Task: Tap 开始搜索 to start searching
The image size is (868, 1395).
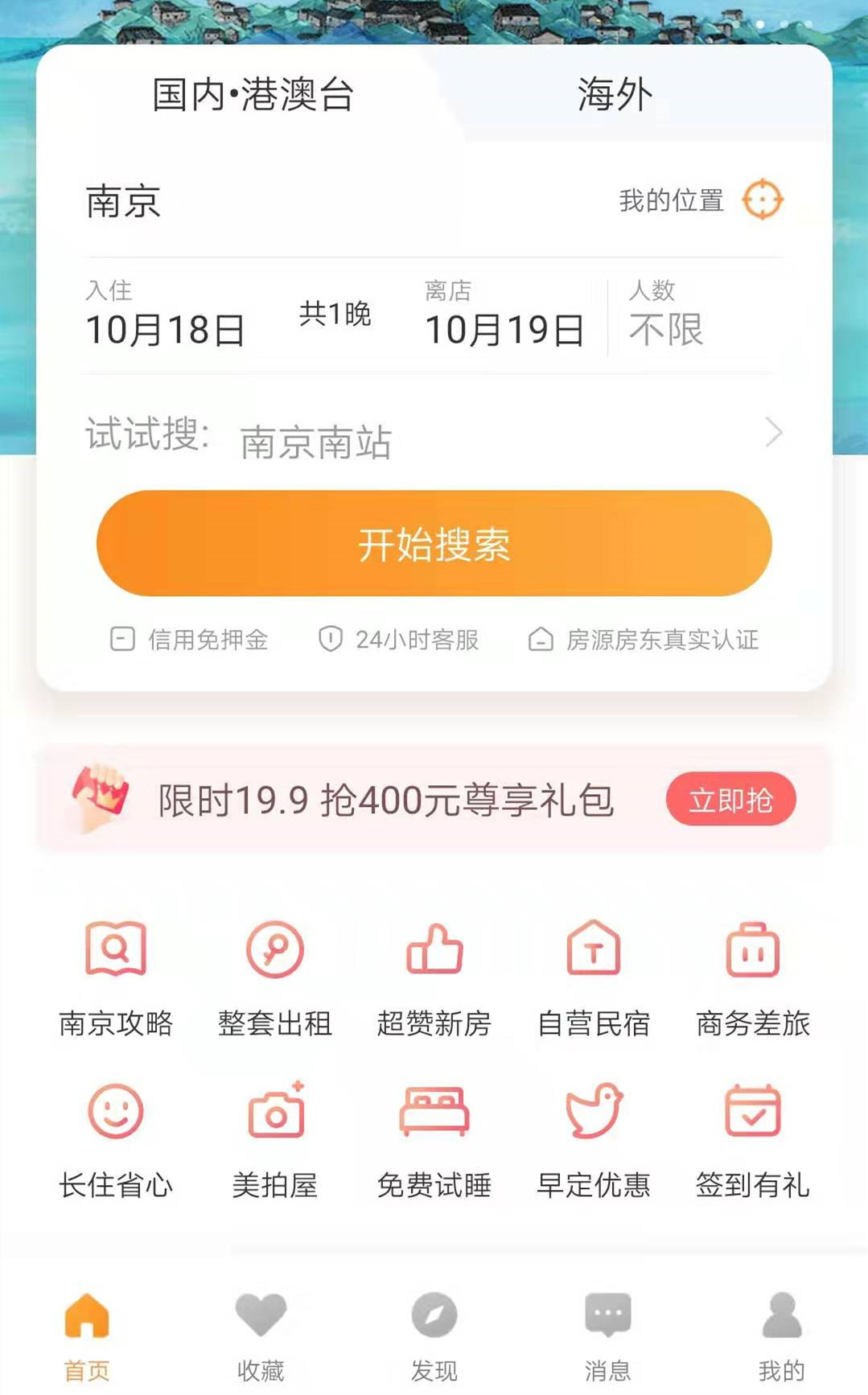Action: pyautogui.click(x=434, y=544)
